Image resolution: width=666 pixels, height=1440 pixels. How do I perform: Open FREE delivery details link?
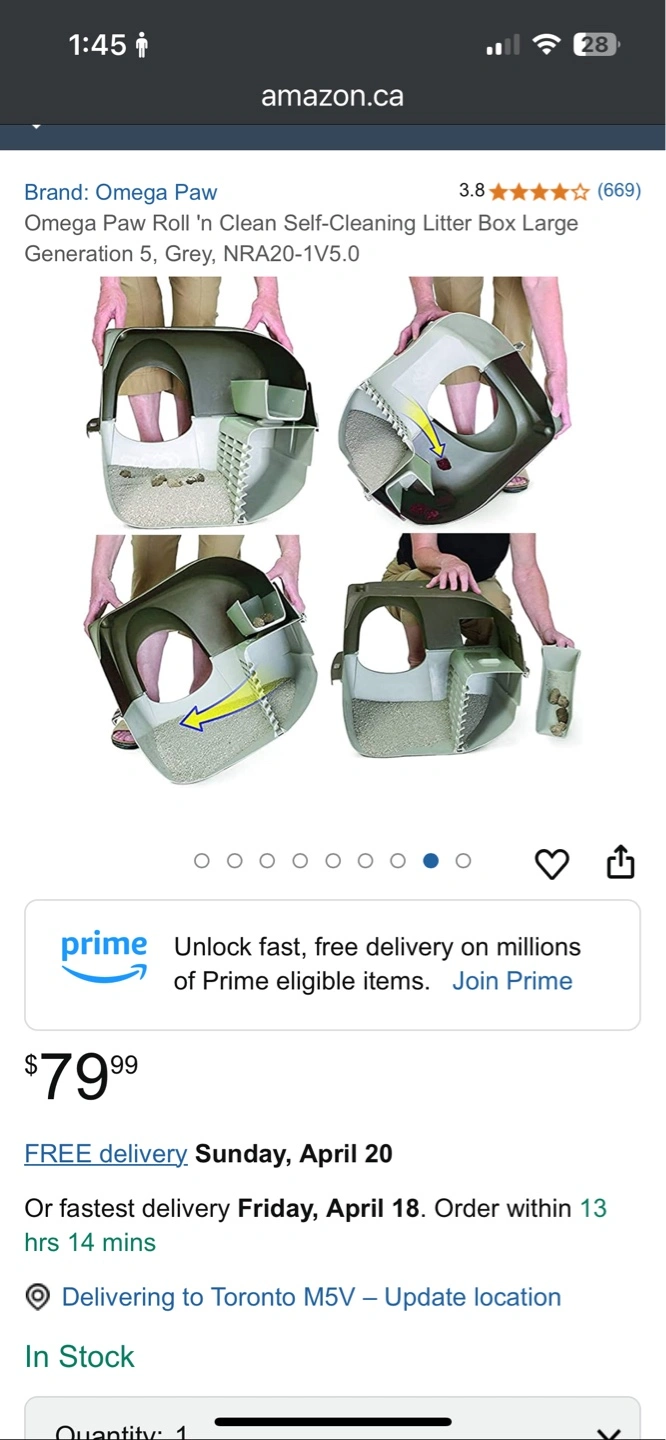click(x=106, y=1153)
